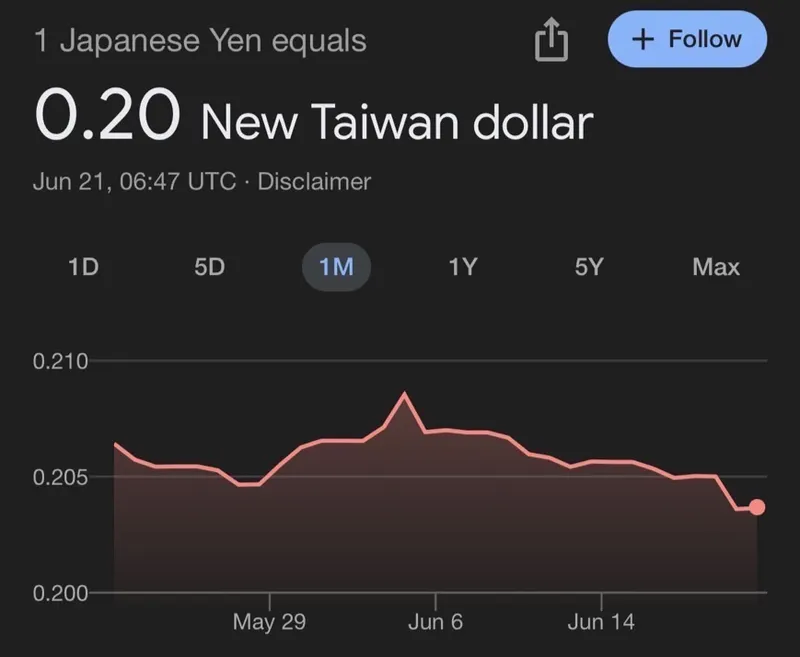Share this currency conversion
This screenshot has height=657, width=800.
(552, 42)
